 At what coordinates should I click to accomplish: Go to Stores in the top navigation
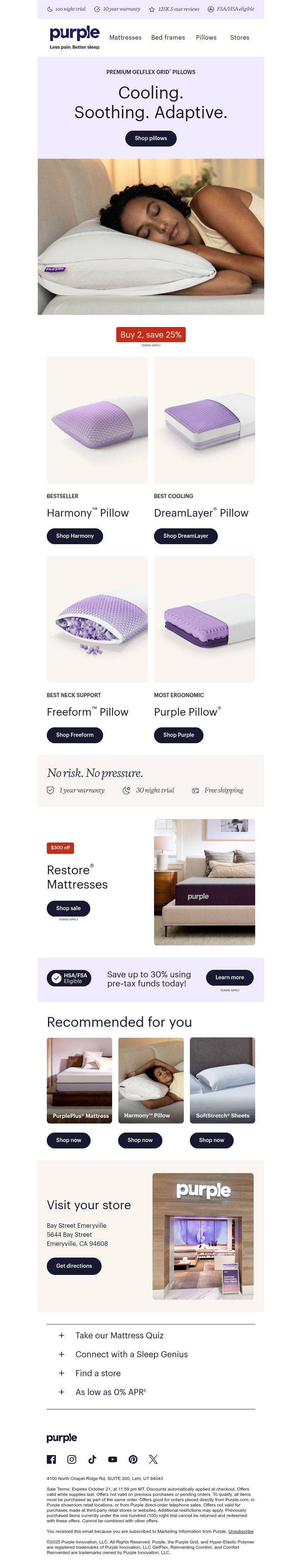[x=239, y=38]
